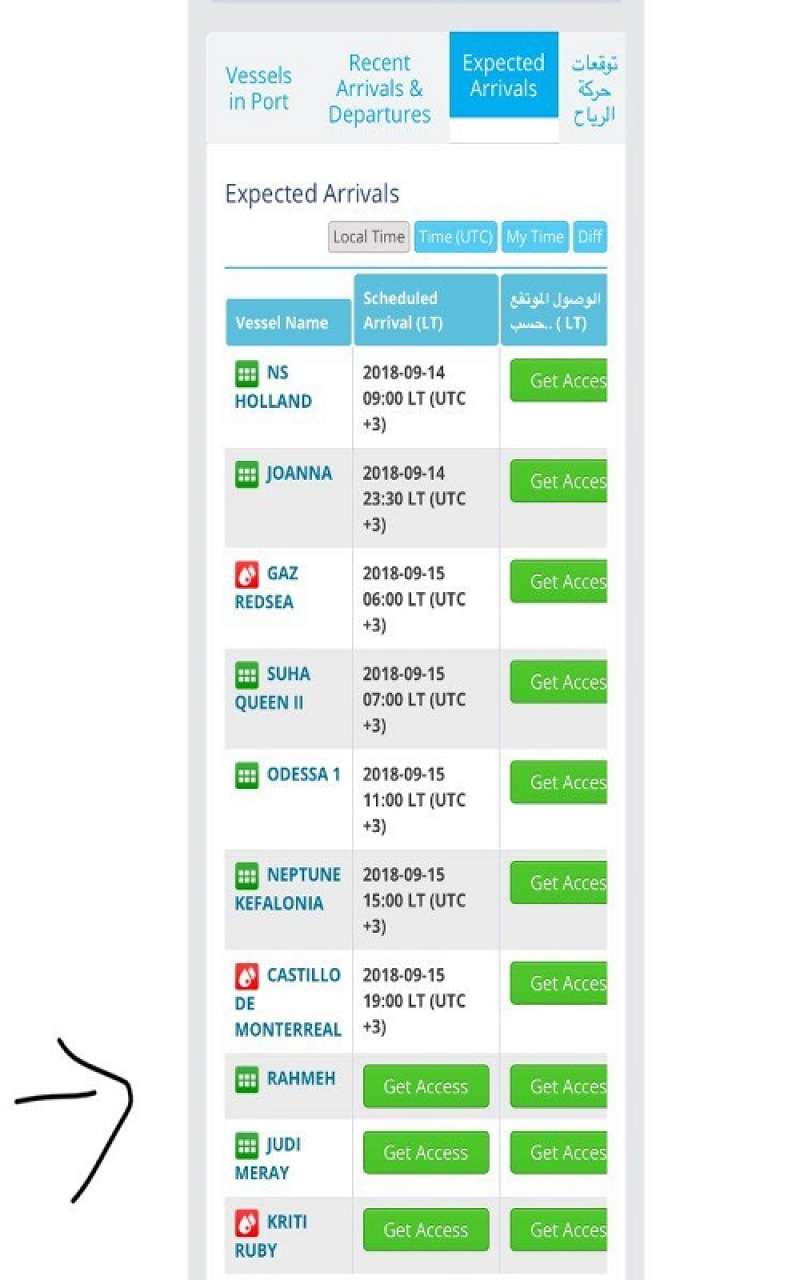This screenshot has height=1280, width=800.
Task: Switch to the Vessels in Port tab
Action: (x=258, y=88)
